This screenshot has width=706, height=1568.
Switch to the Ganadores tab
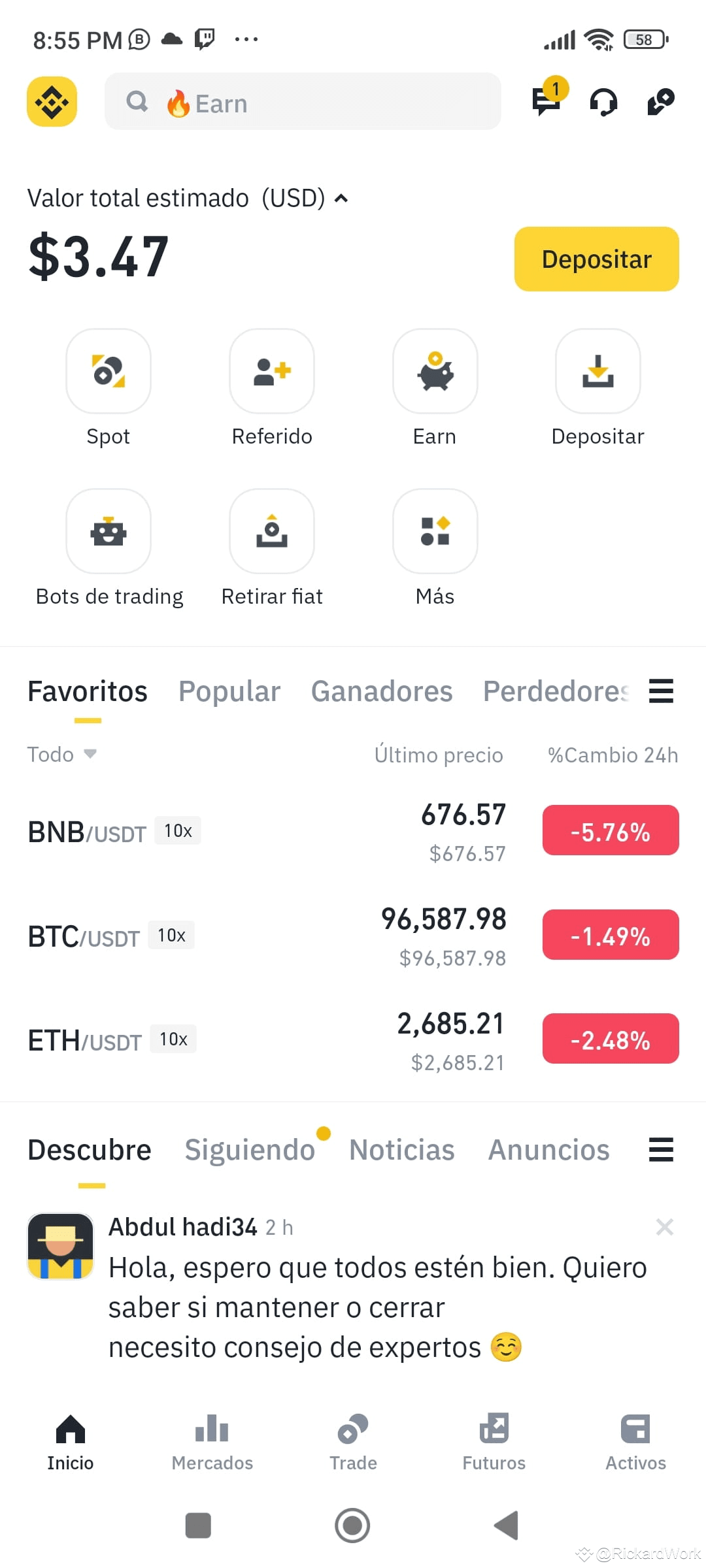[382, 691]
